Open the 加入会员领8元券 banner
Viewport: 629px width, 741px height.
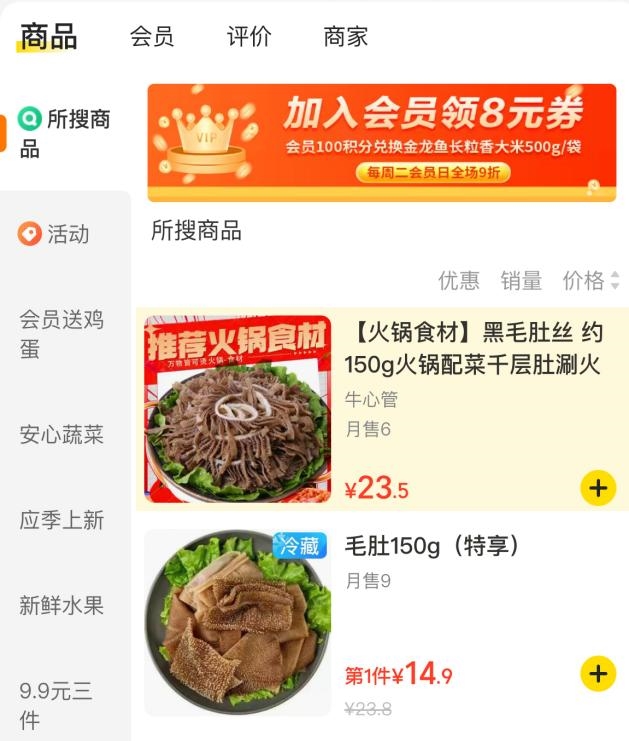point(381,142)
